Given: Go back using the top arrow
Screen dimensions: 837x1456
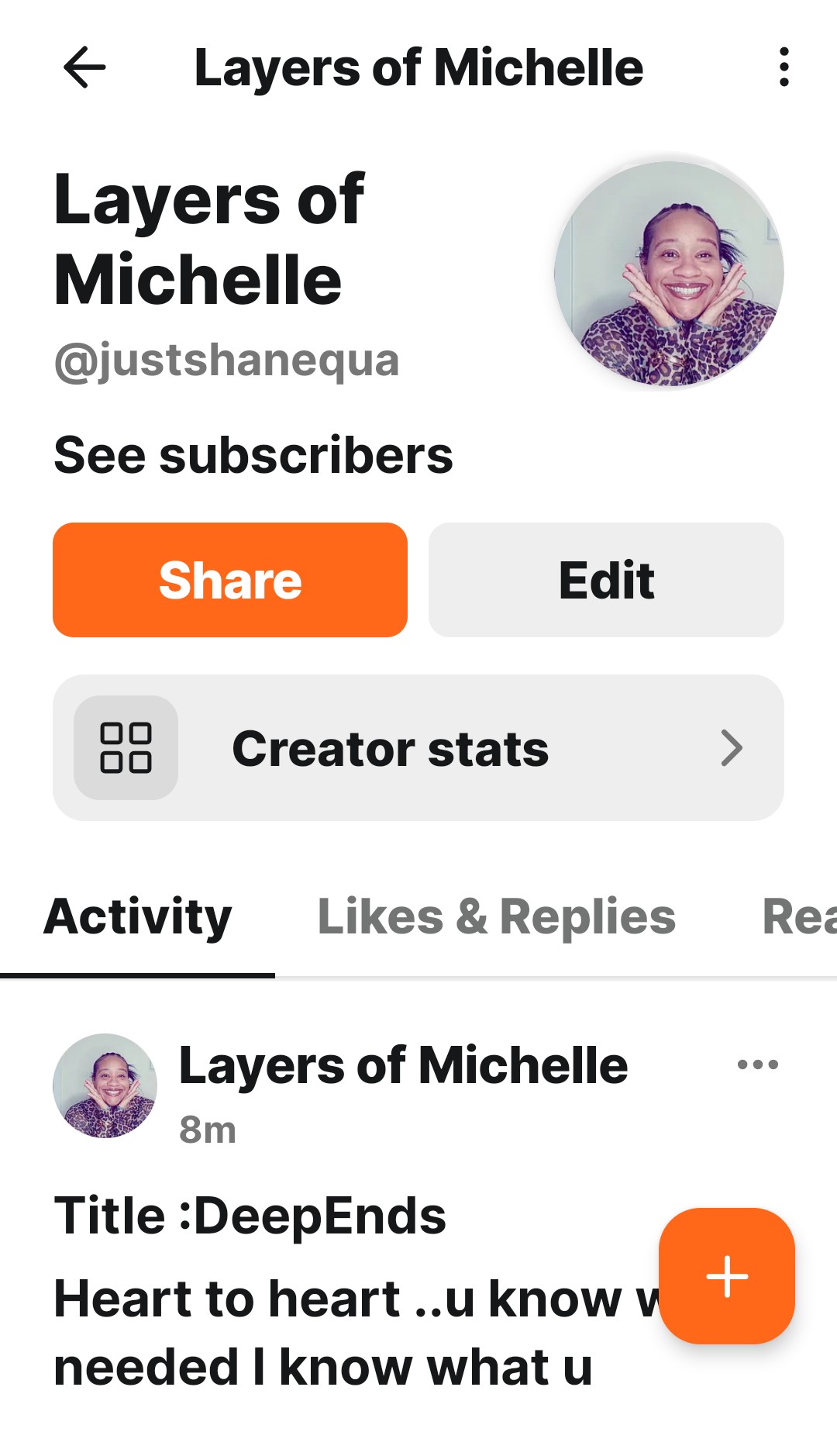Looking at the screenshot, I should [84, 67].
